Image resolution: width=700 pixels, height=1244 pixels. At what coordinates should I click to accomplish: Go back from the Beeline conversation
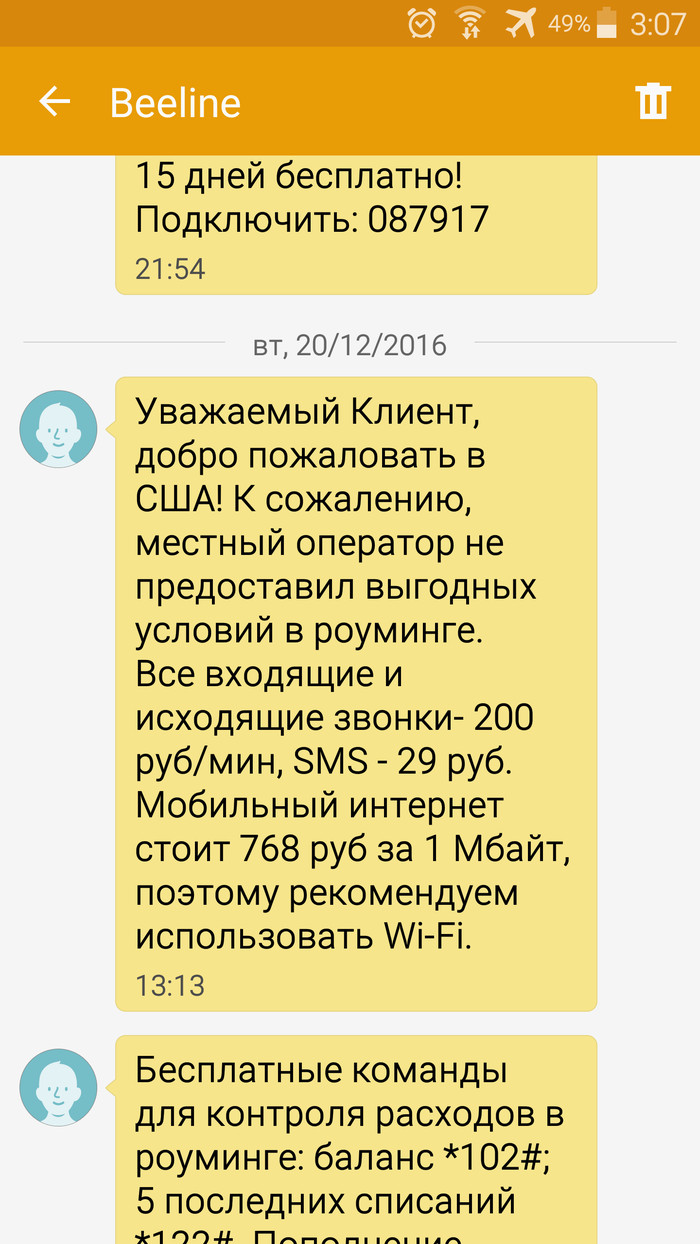(54, 102)
